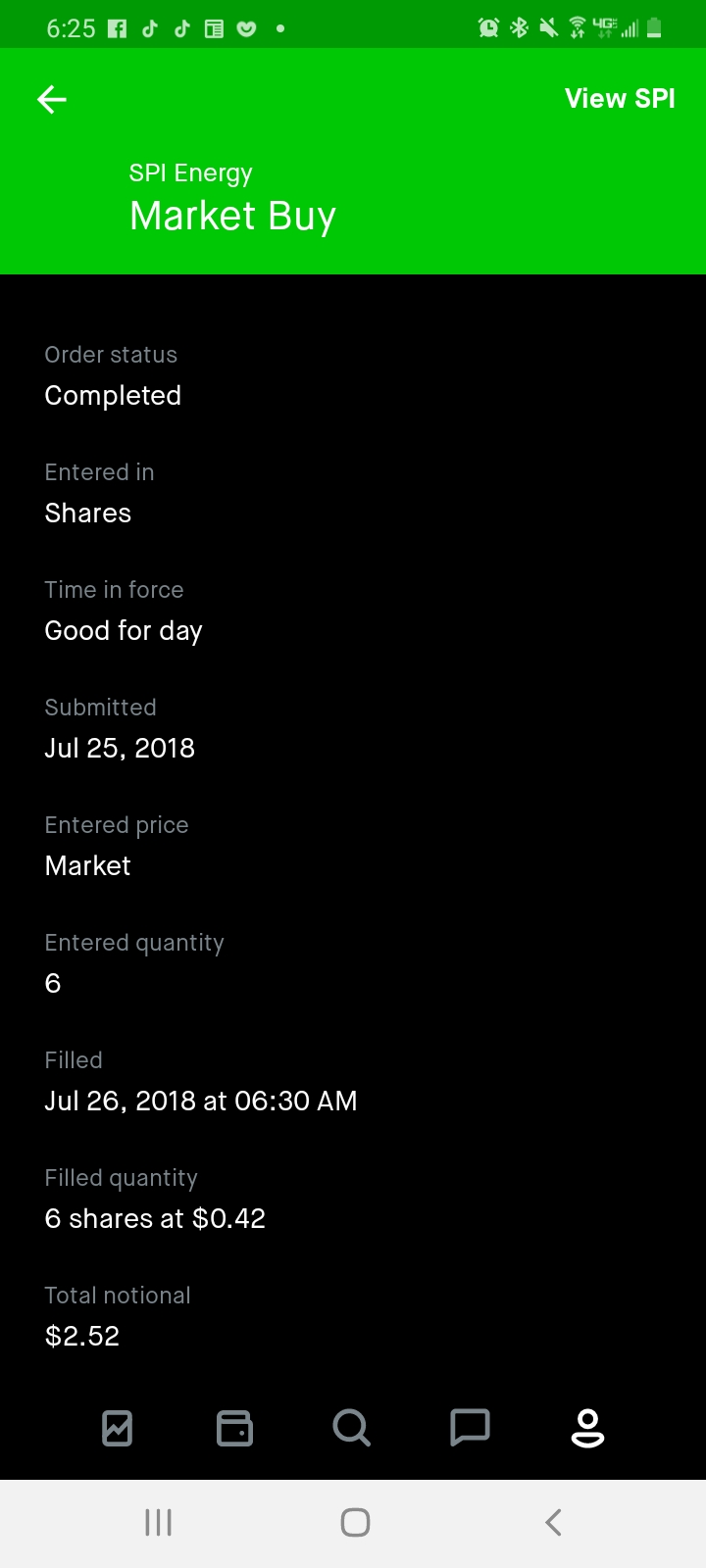Open recent apps from navigation bar

[158, 1522]
